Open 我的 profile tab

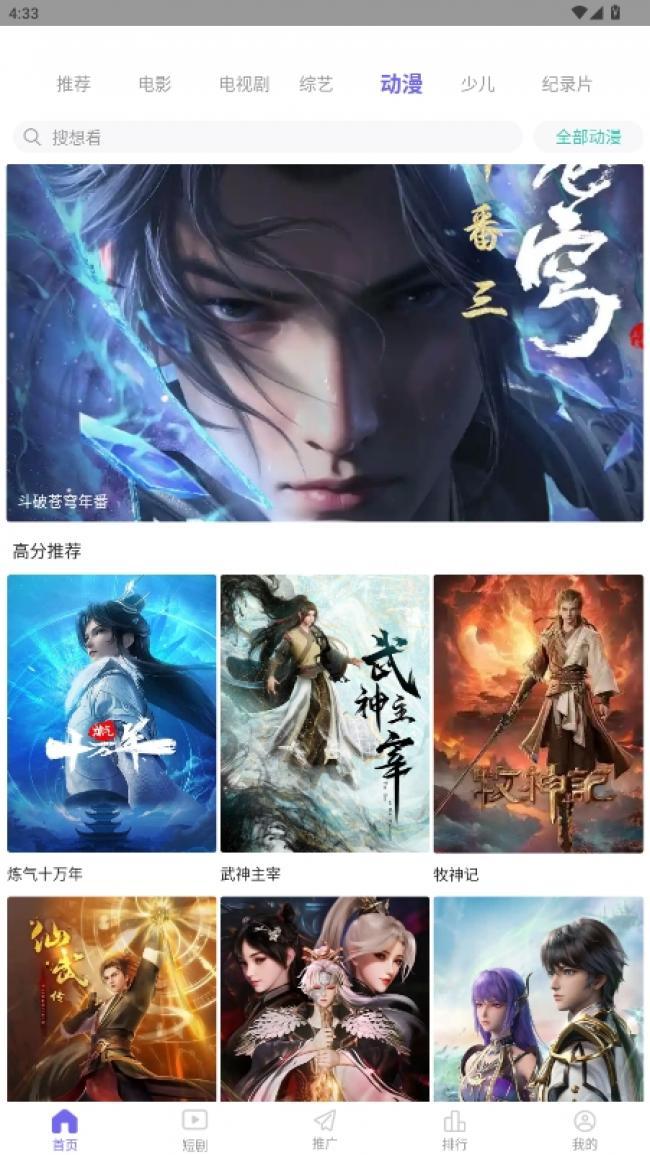click(585, 1130)
